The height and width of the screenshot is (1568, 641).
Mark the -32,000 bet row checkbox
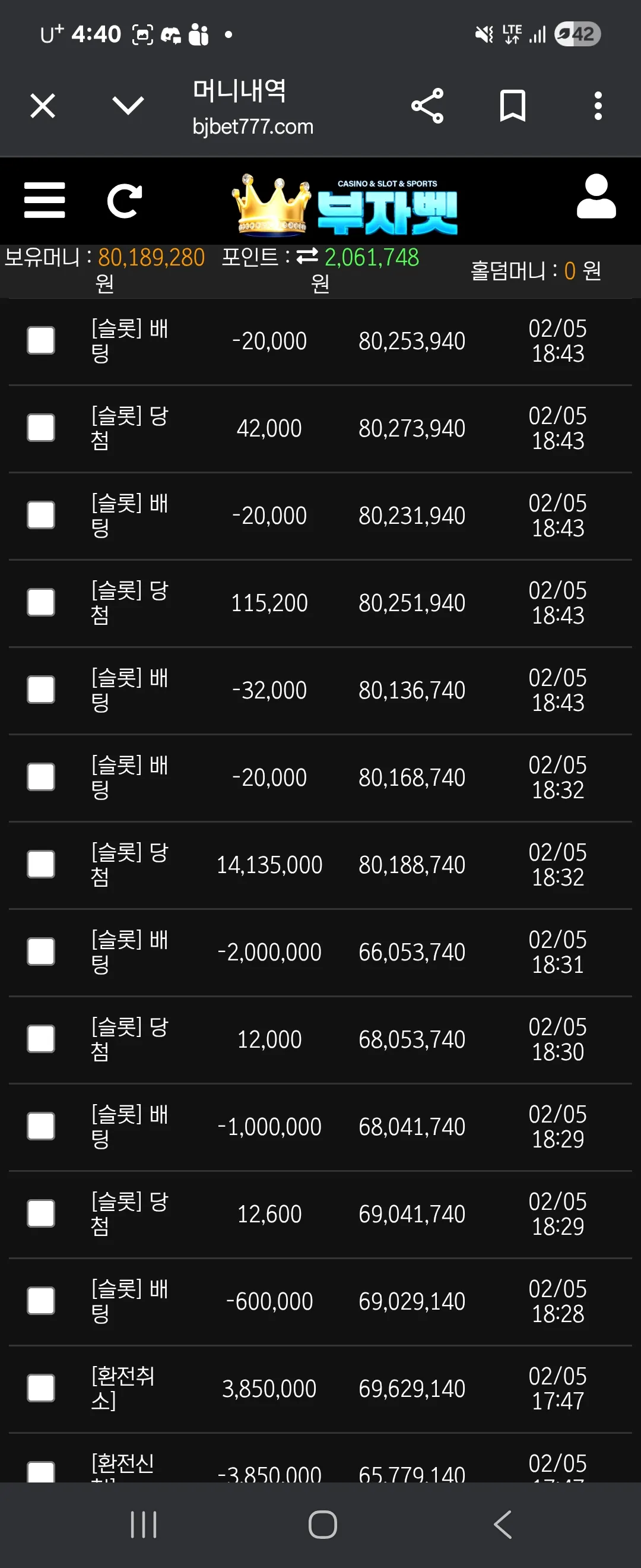pos(42,690)
